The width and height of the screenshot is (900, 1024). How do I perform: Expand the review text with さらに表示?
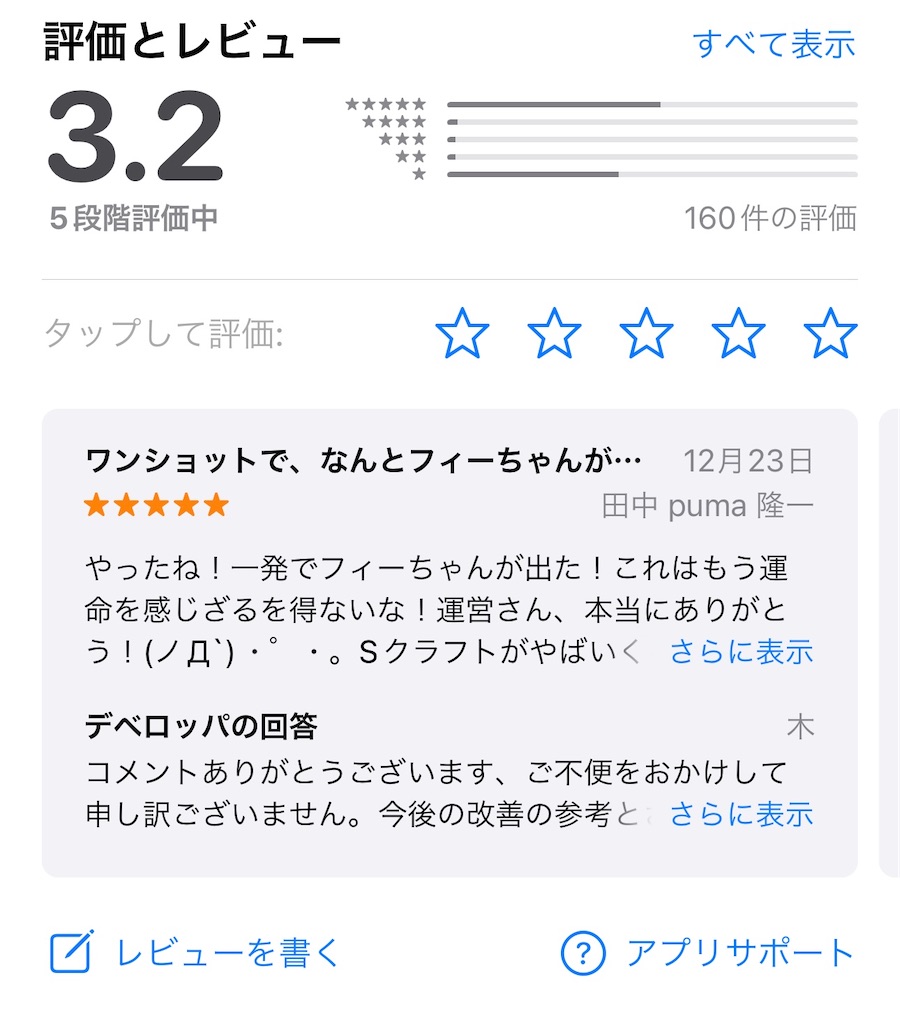pyautogui.click(x=740, y=651)
